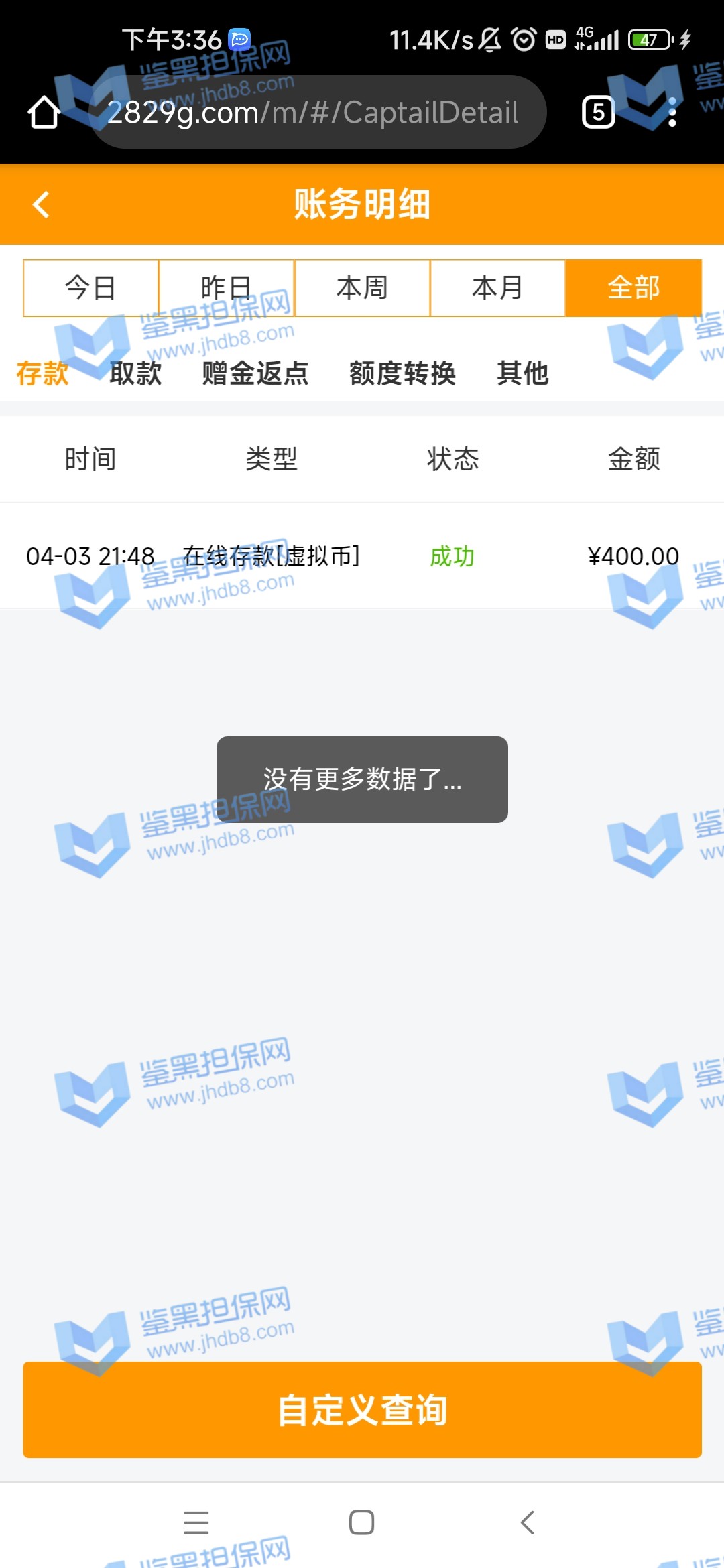Viewport: 724px width, 1568px height.
Task: Open the 其他 category
Action: click(523, 373)
